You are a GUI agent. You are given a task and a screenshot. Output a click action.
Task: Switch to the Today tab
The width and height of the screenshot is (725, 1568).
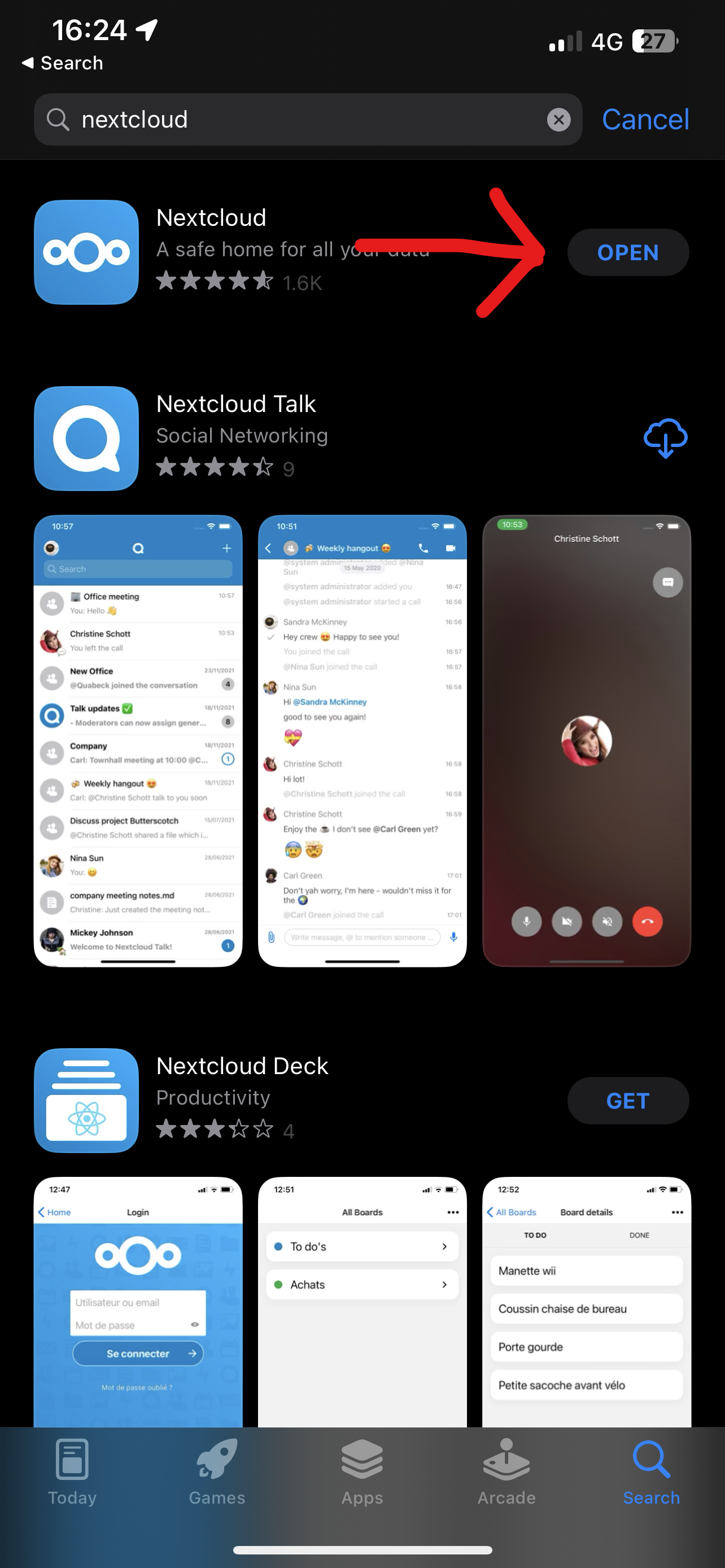[x=72, y=1472]
